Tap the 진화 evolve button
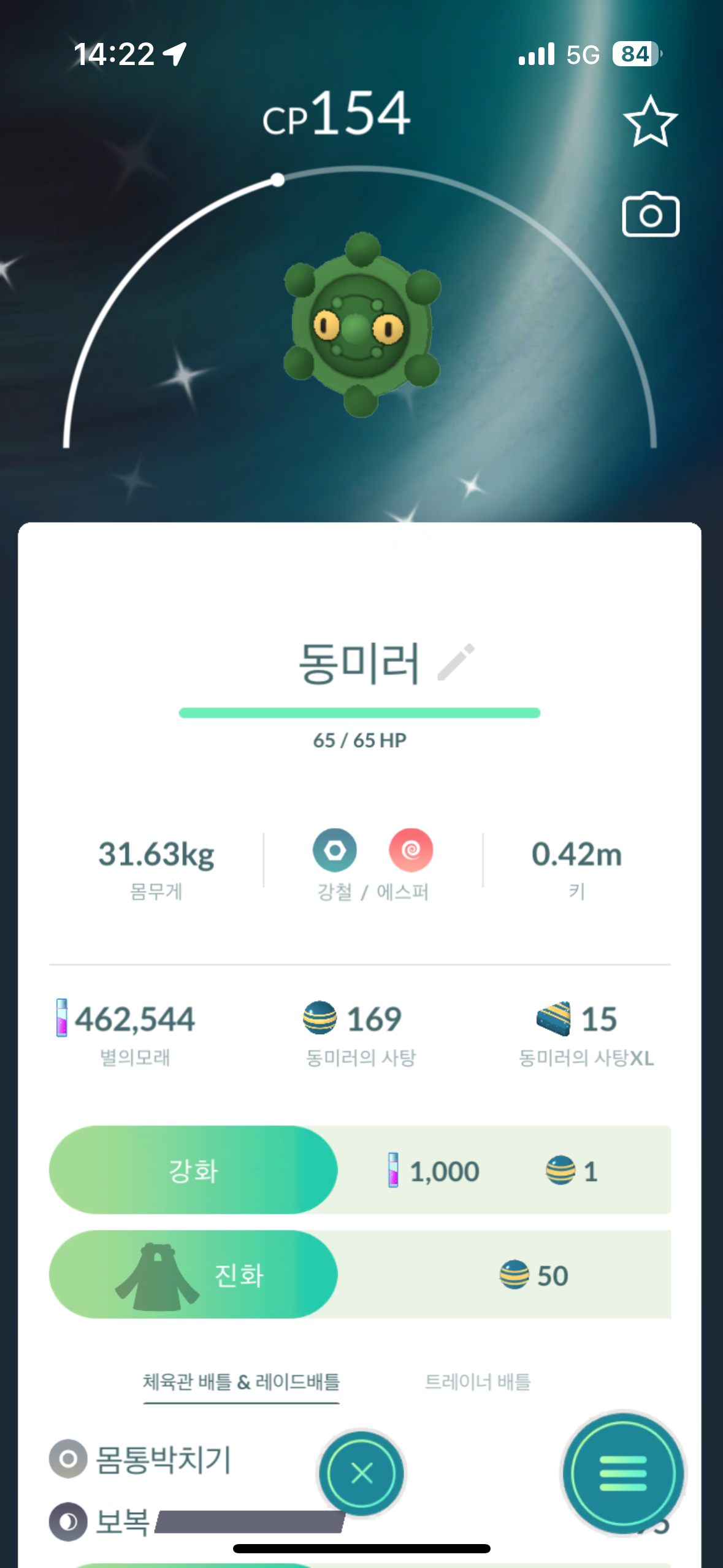The width and height of the screenshot is (723, 1568). pos(193,1274)
